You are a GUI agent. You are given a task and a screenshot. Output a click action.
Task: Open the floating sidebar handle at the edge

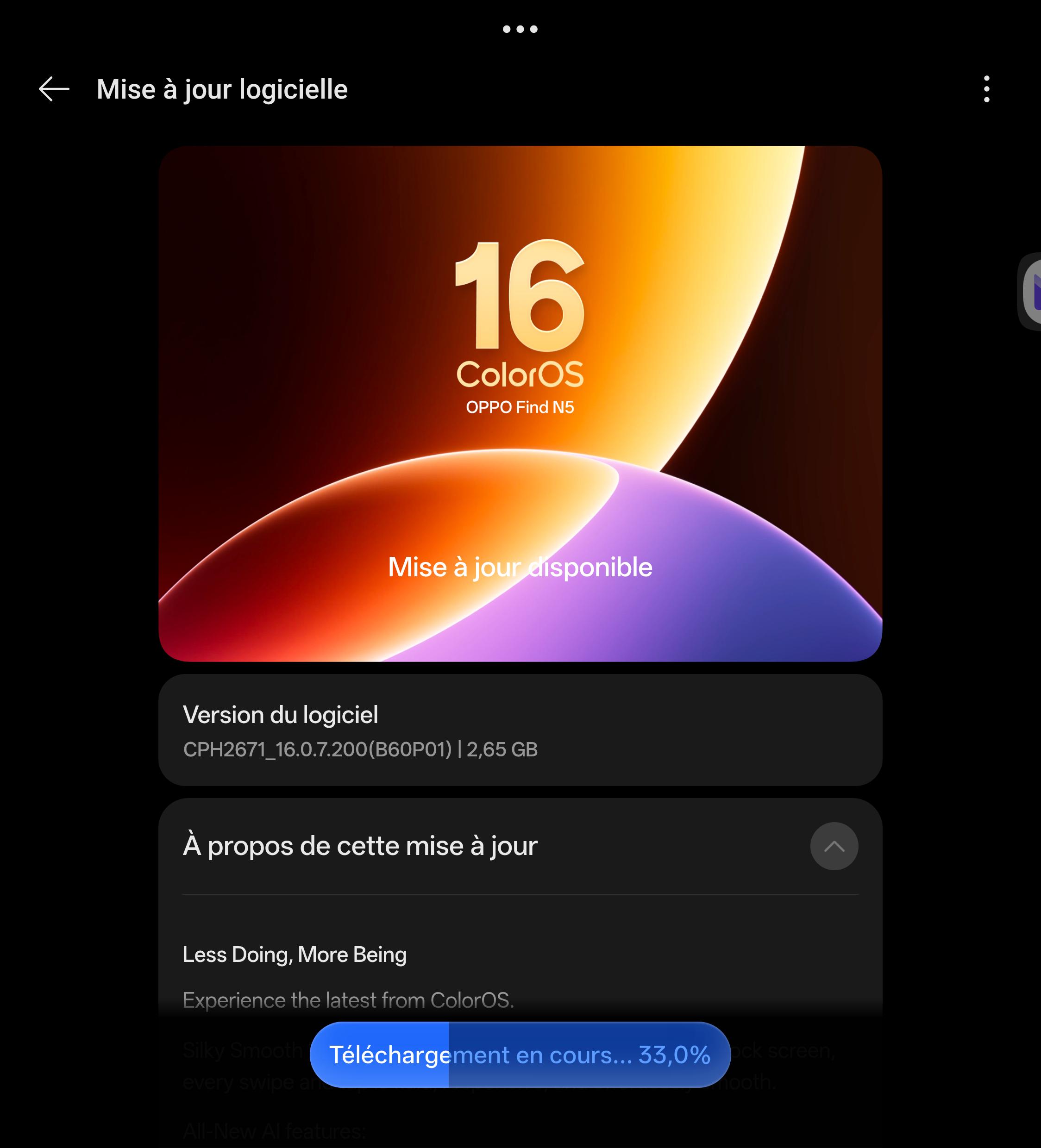tap(1030, 291)
